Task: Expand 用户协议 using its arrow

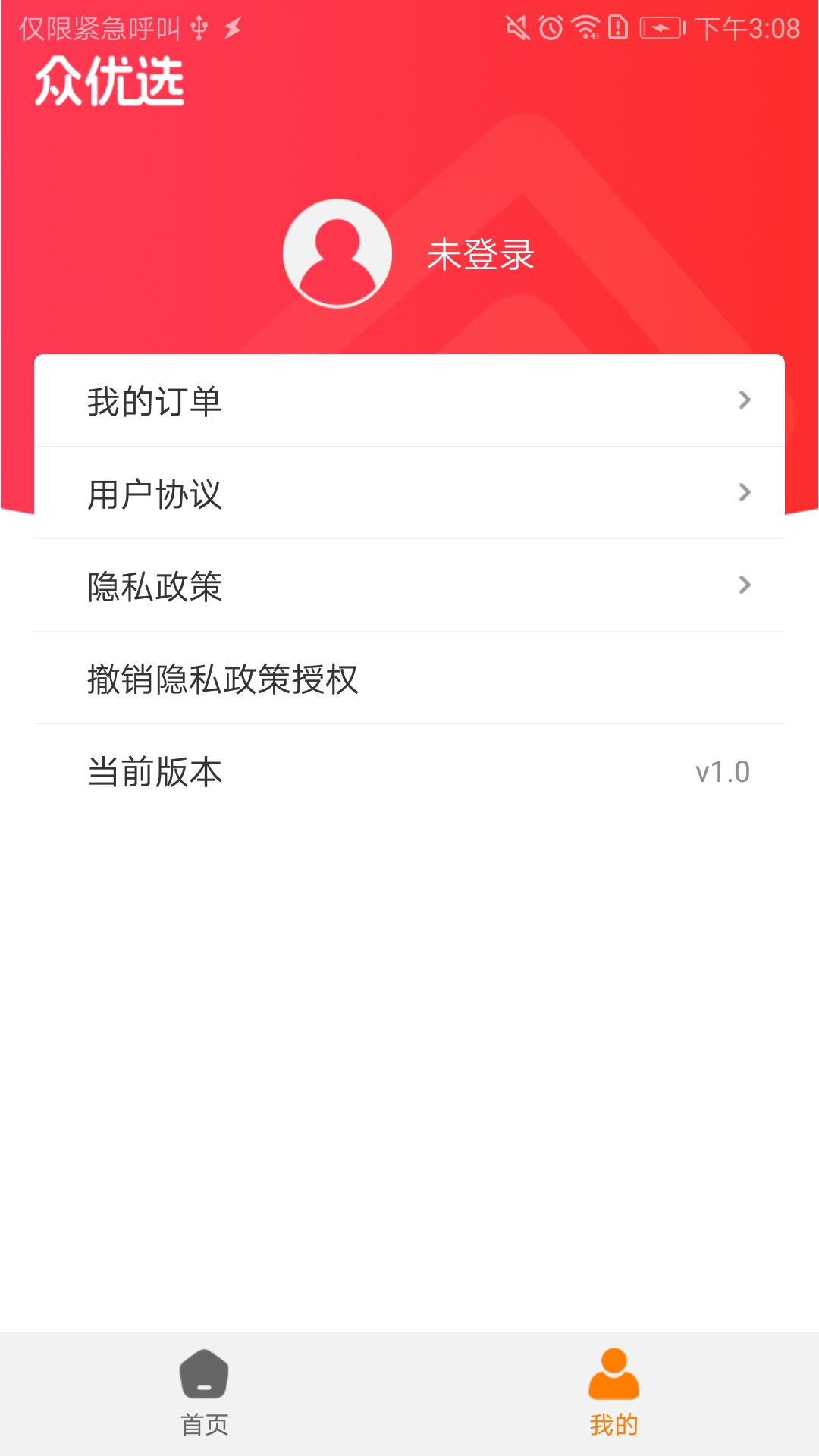Action: pyautogui.click(x=744, y=493)
